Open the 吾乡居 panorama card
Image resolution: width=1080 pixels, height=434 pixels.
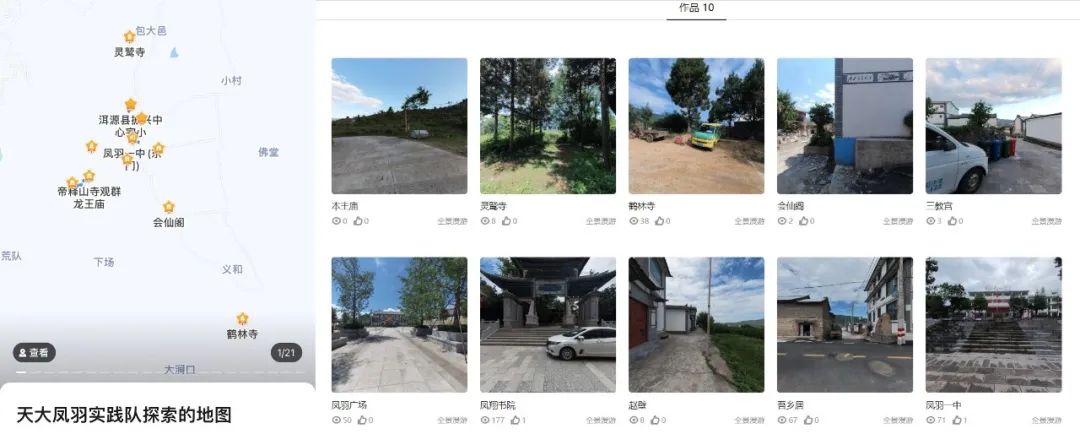click(x=844, y=325)
